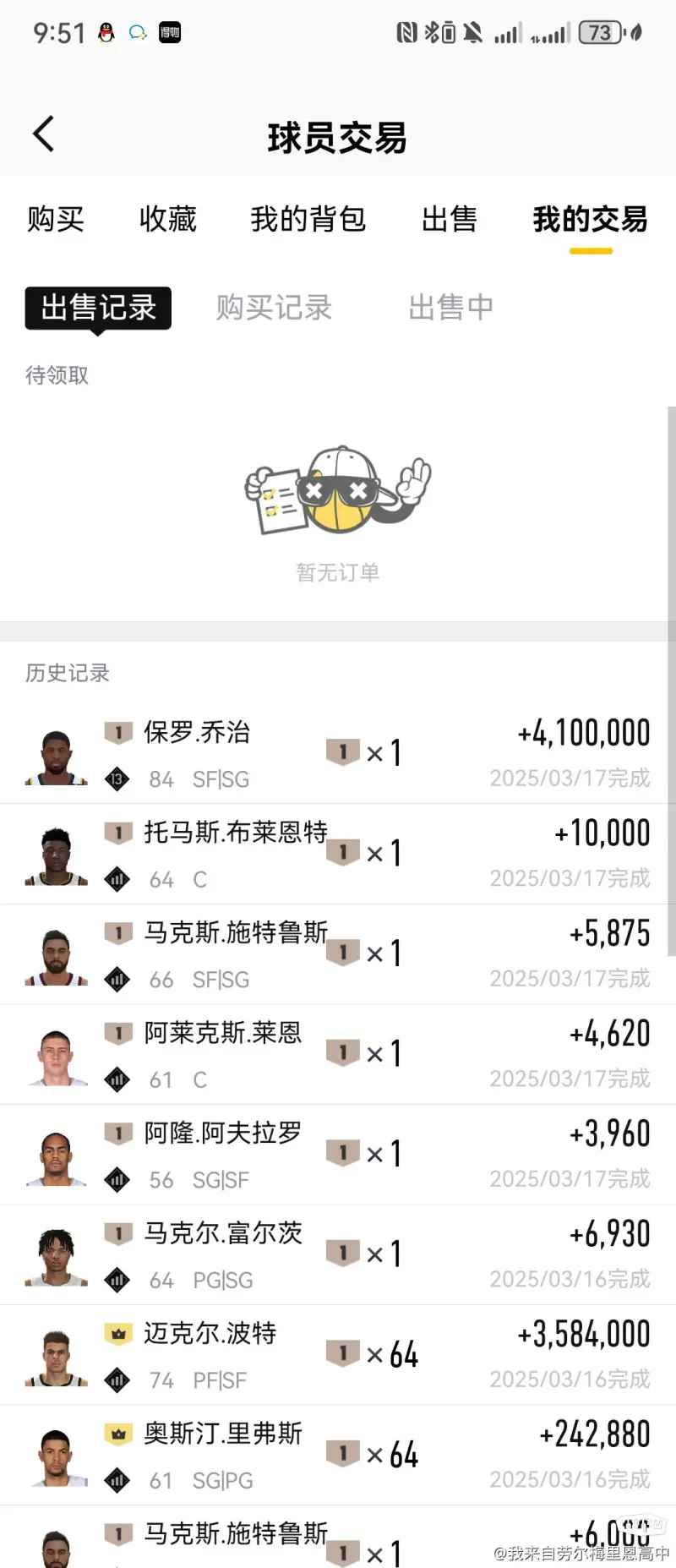Open the 迈克尔.波特 sale record
676x1568 pixels.
(x=338, y=1355)
